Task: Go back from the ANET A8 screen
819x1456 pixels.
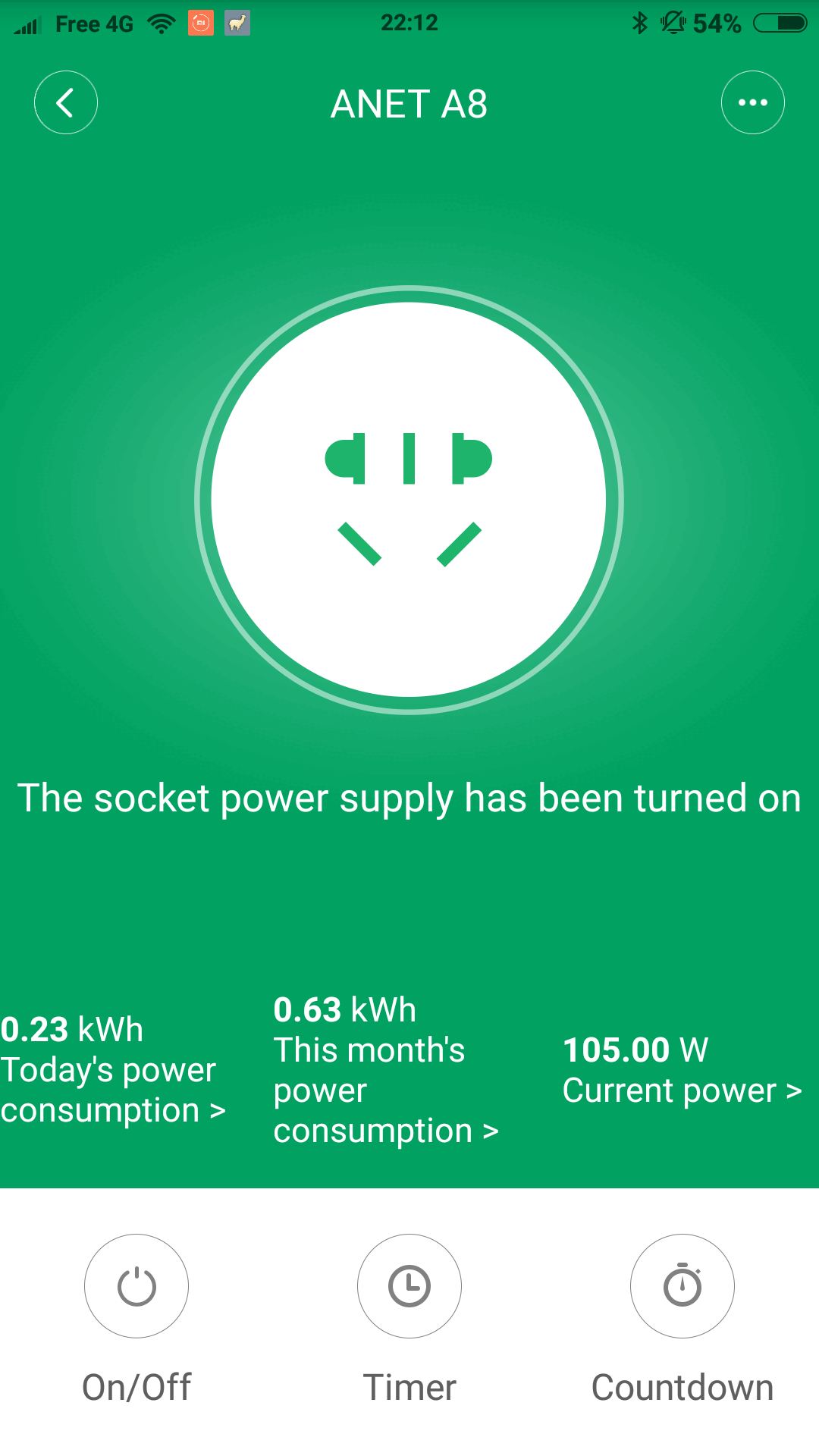Action: (66, 102)
